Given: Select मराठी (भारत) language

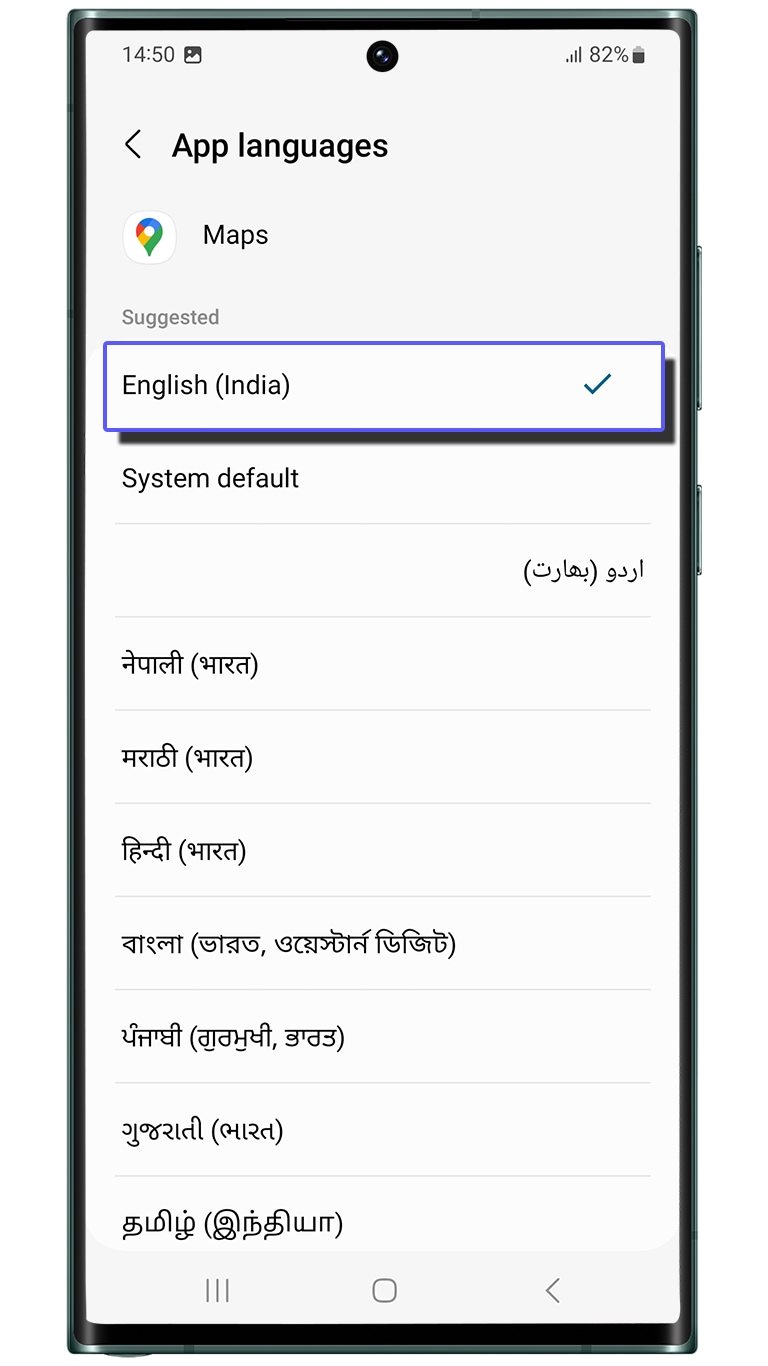Looking at the screenshot, I should [x=384, y=757].
